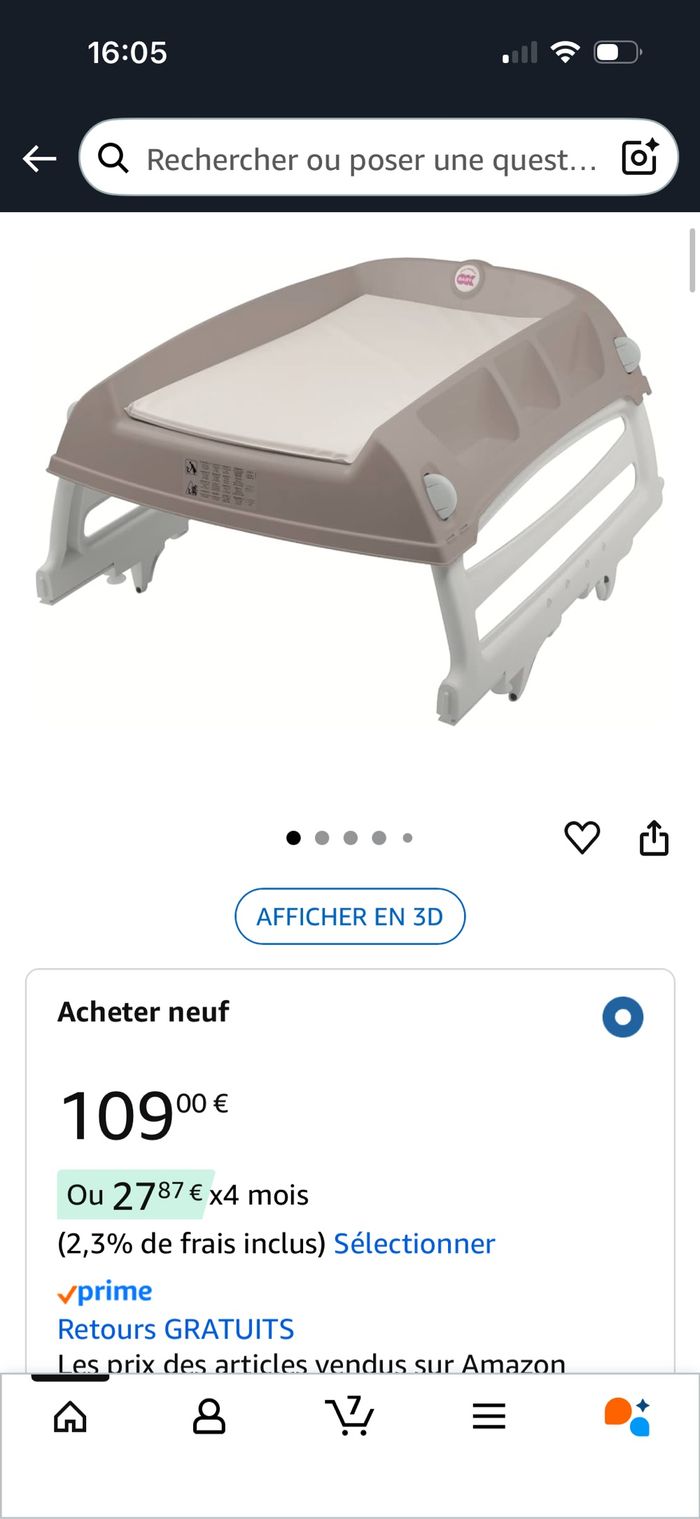
Task: Switch to the account profile tab
Action: (x=209, y=1416)
